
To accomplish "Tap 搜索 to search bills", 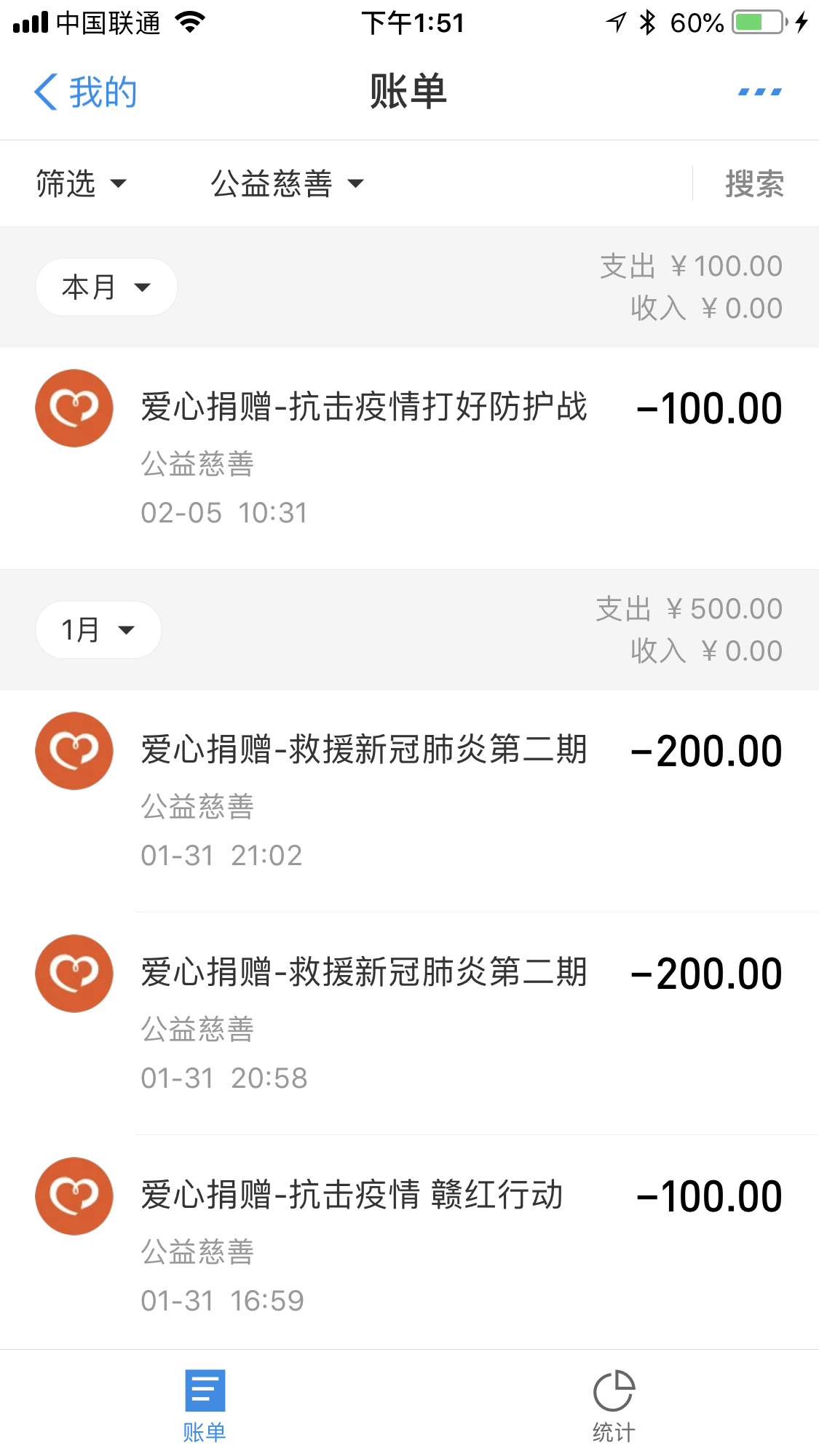I will pyautogui.click(x=754, y=183).
